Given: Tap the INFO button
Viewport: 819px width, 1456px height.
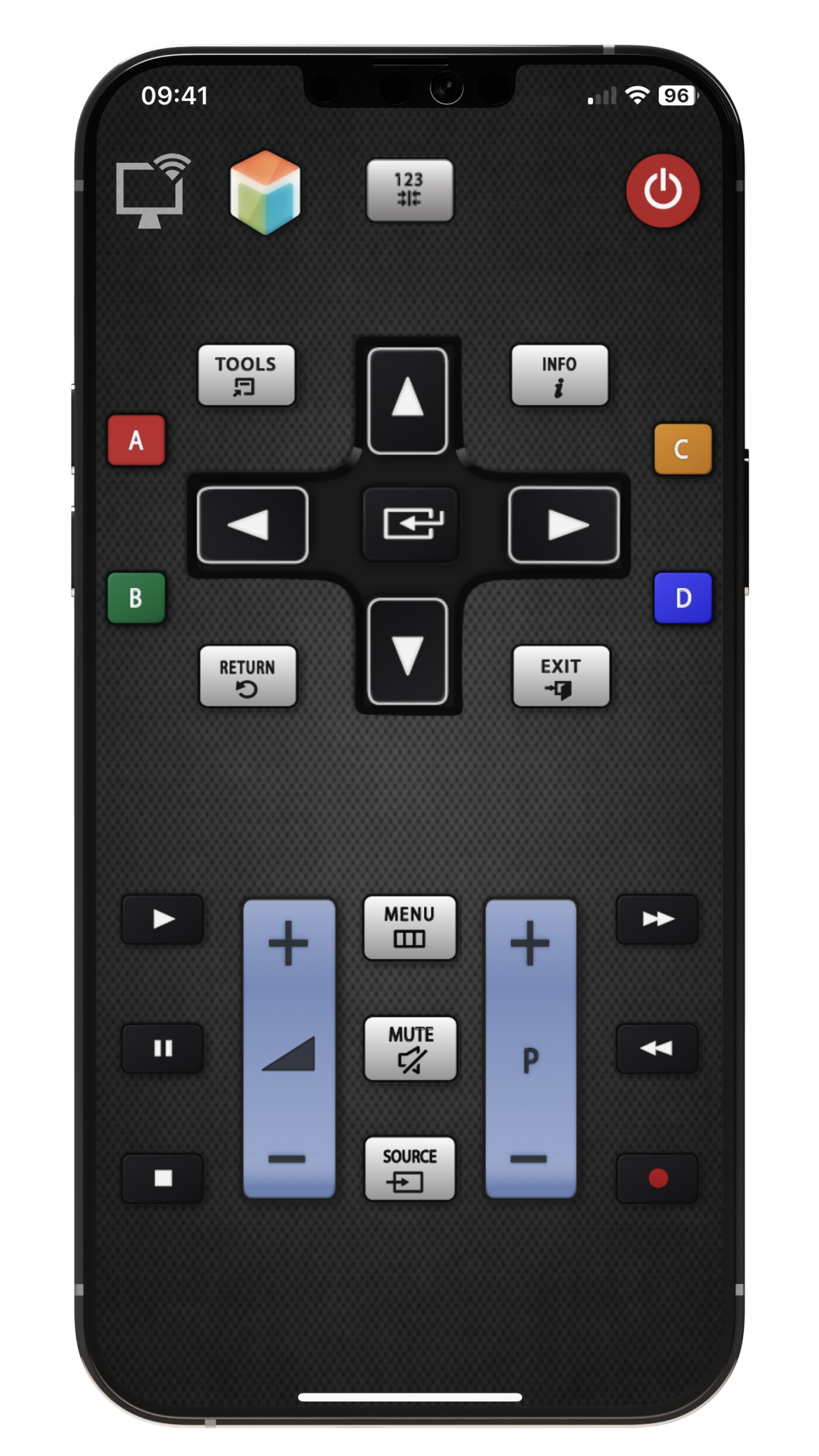Looking at the screenshot, I should (559, 375).
